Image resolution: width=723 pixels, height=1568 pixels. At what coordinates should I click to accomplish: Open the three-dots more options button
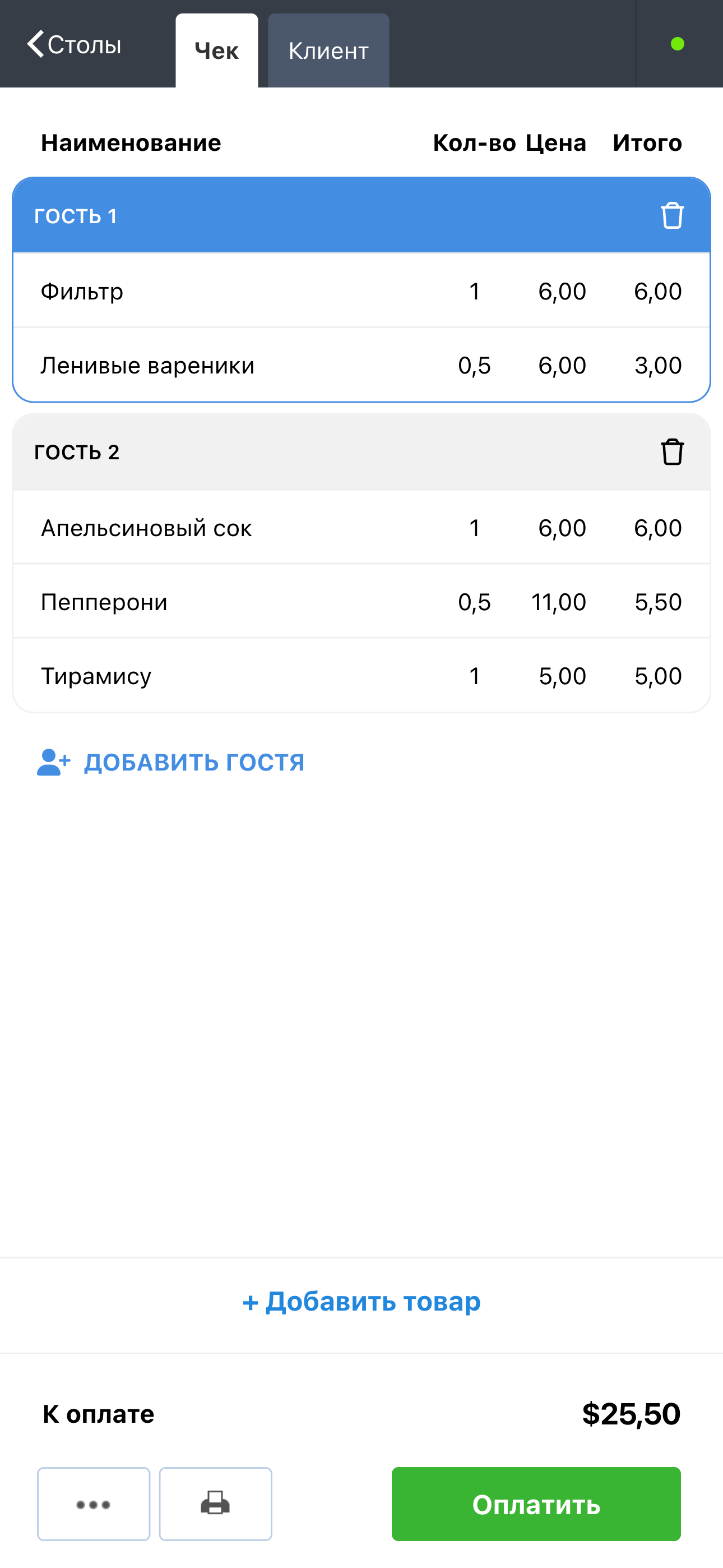point(94,1504)
